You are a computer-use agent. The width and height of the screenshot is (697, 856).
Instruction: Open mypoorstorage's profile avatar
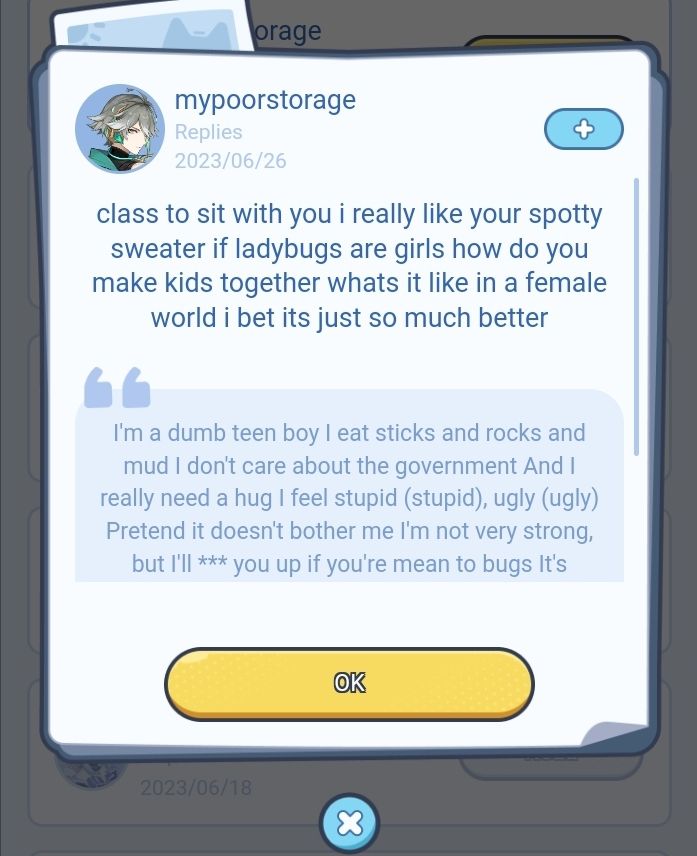click(x=120, y=129)
